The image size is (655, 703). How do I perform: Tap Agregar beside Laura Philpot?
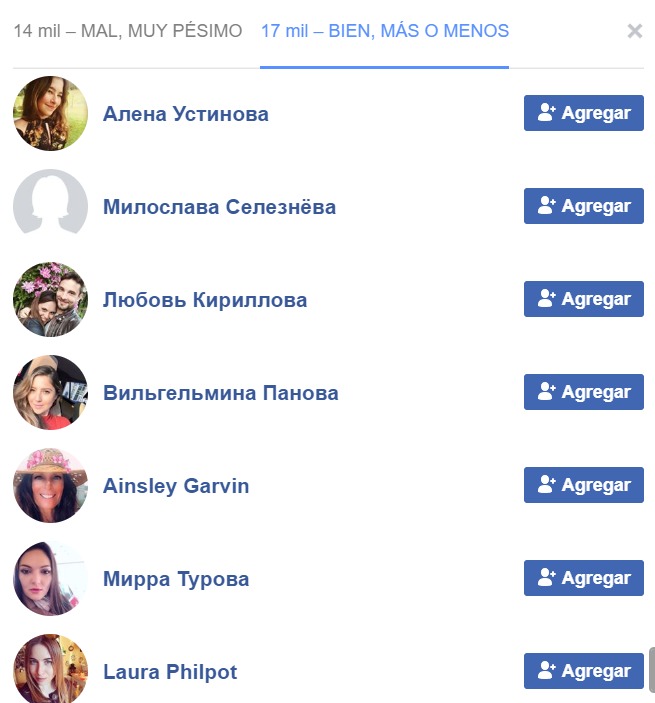click(583, 671)
